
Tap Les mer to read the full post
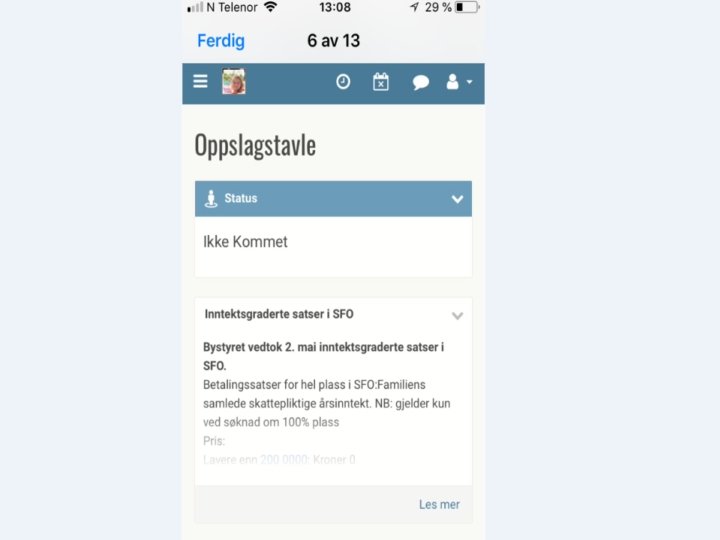[439, 504]
